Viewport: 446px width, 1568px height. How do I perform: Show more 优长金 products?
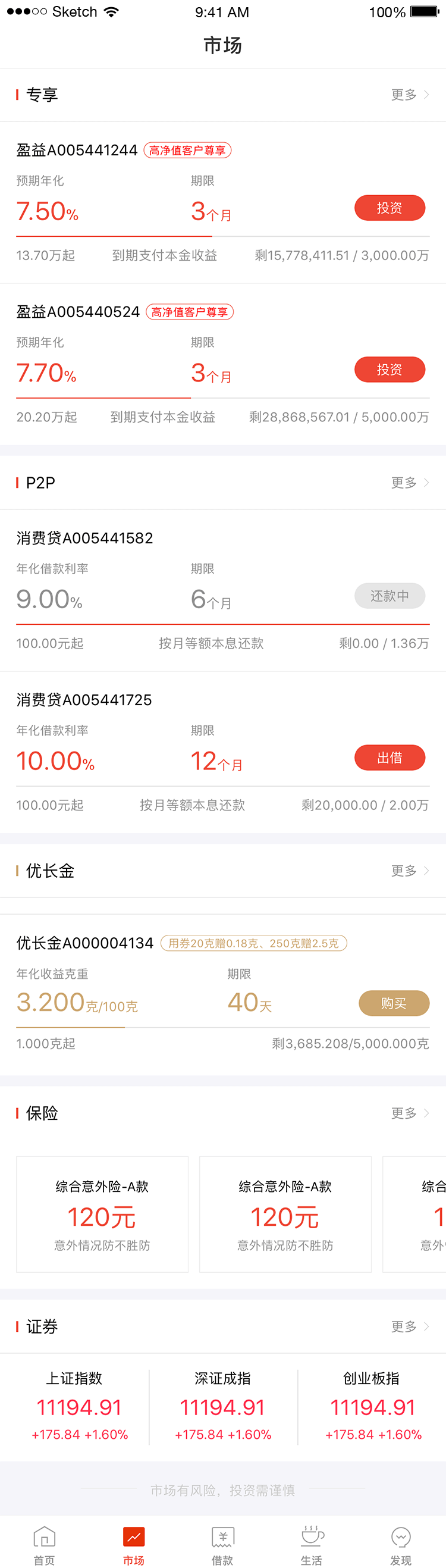tap(410, 871)
